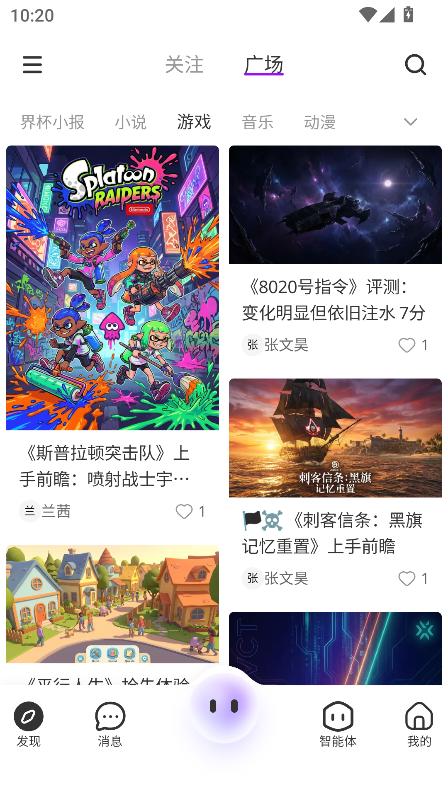Switch to the 关注 tab
448x796 pixels.
coord(184,65)
